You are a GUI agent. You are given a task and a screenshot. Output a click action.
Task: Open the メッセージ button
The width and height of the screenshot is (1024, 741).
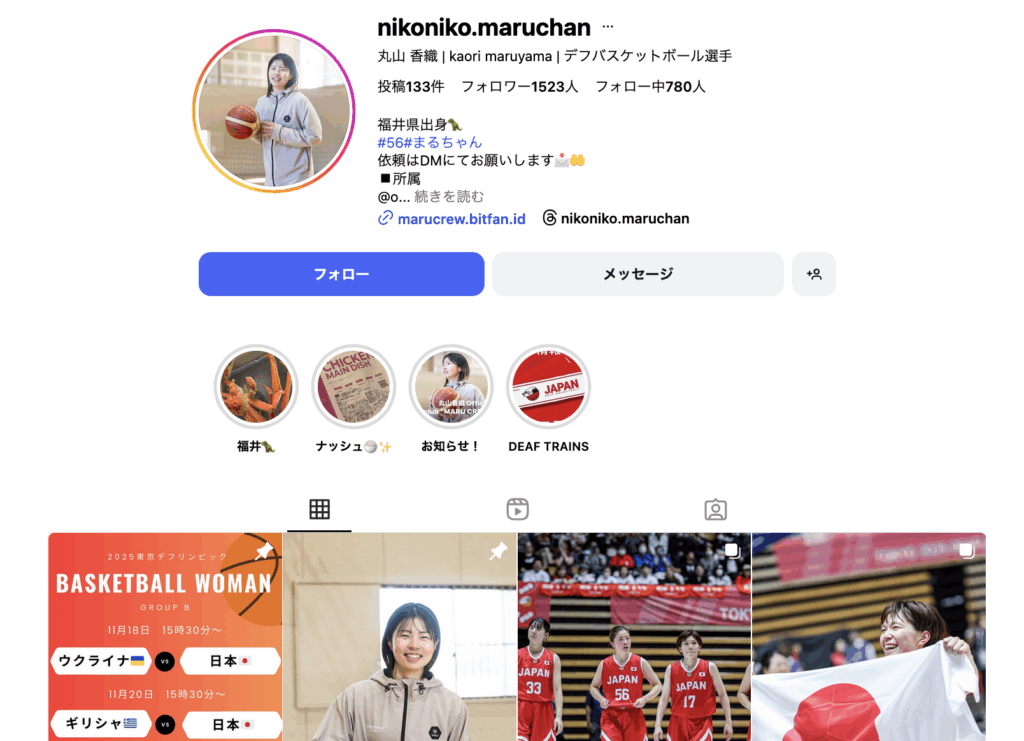coord(637,274)
